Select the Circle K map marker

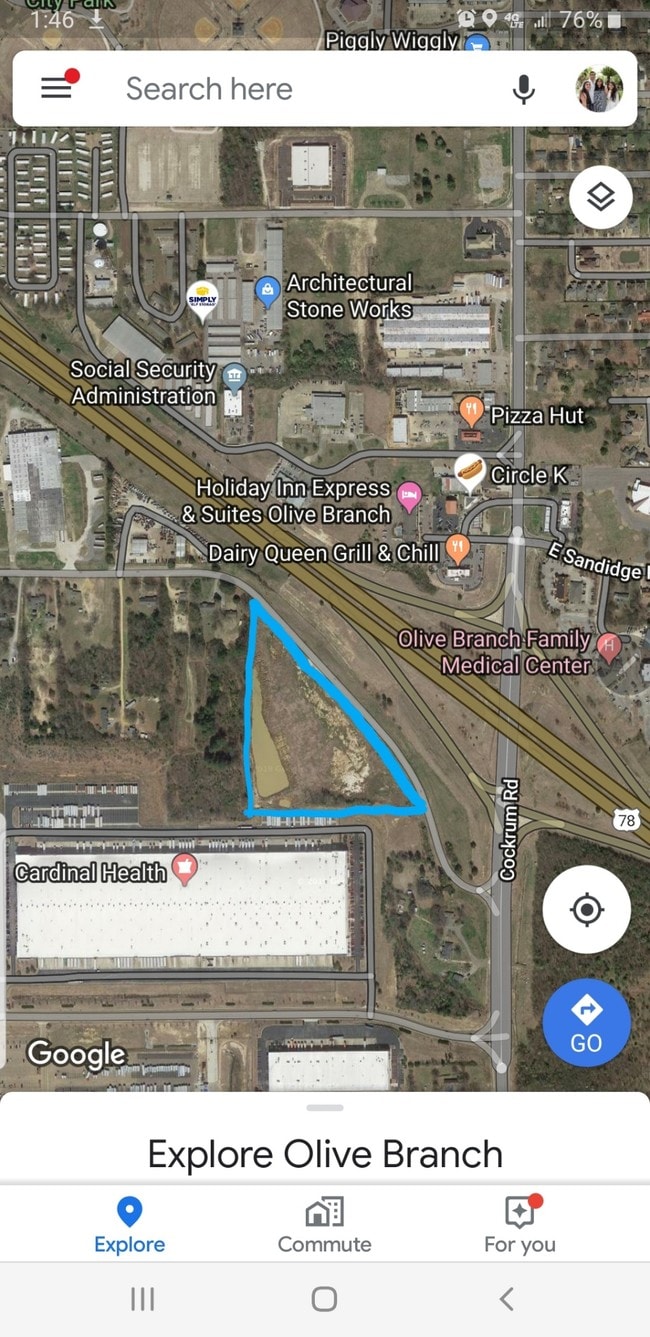tap(470, 471)
